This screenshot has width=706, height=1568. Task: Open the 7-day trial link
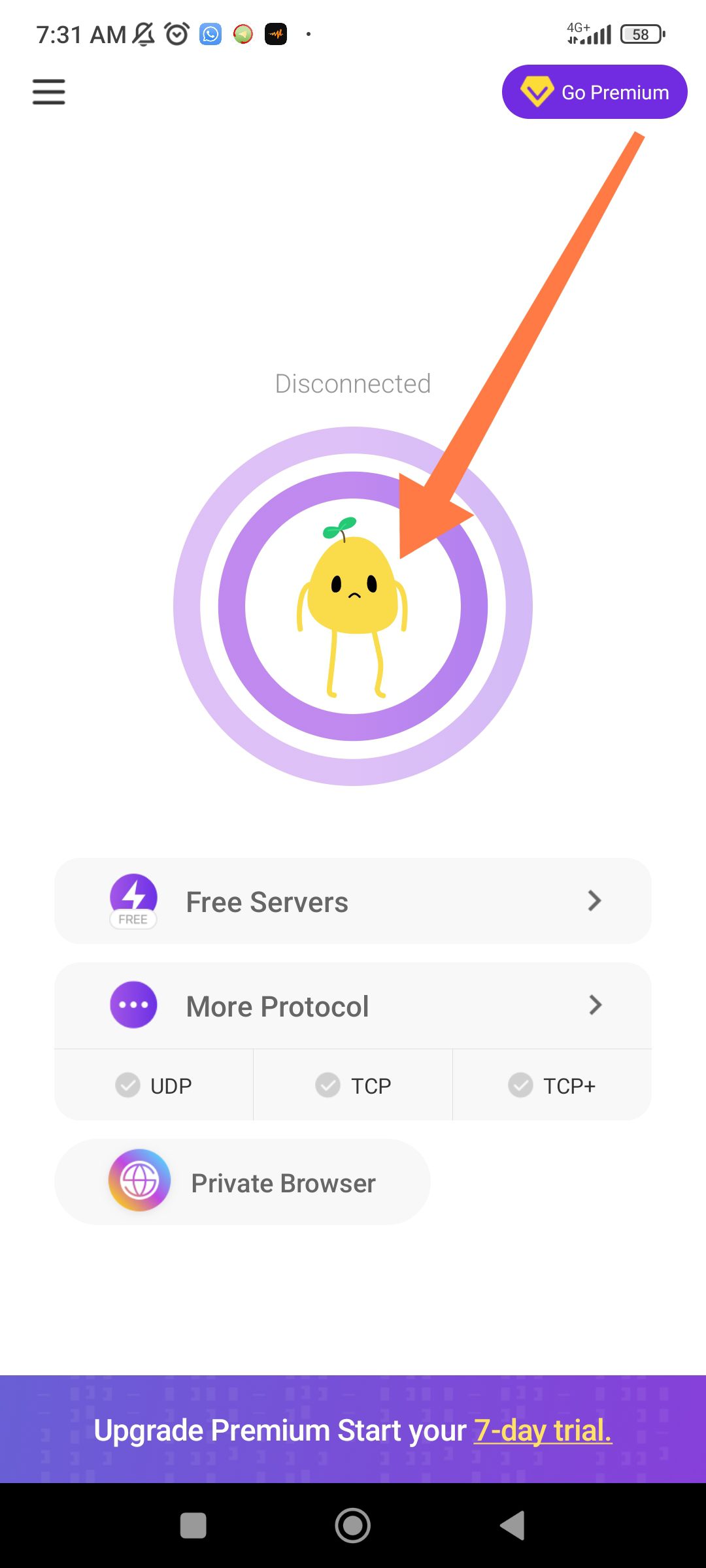[543, 1430]
